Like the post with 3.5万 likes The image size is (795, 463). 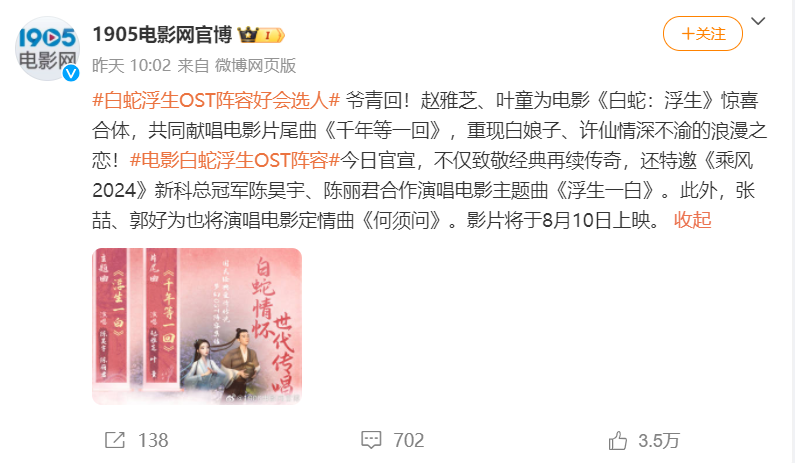click(x=644, y=440)
